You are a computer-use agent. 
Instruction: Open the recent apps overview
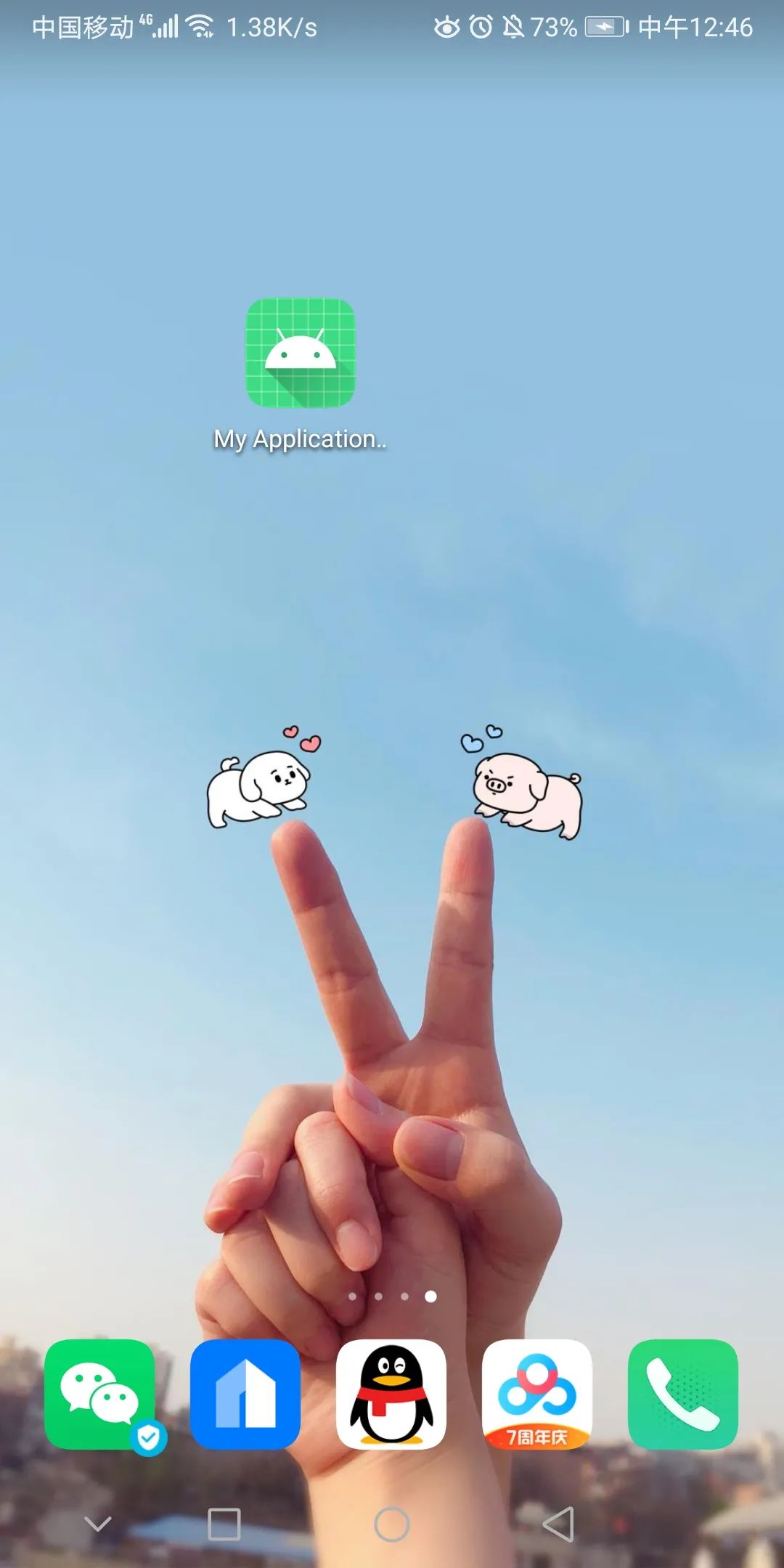pos(224,1524)
